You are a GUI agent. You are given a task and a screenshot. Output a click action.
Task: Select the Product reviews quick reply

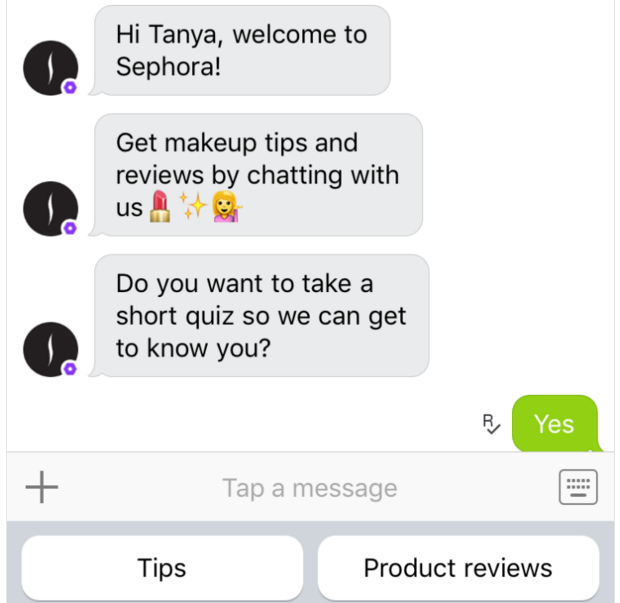[458, 568]
